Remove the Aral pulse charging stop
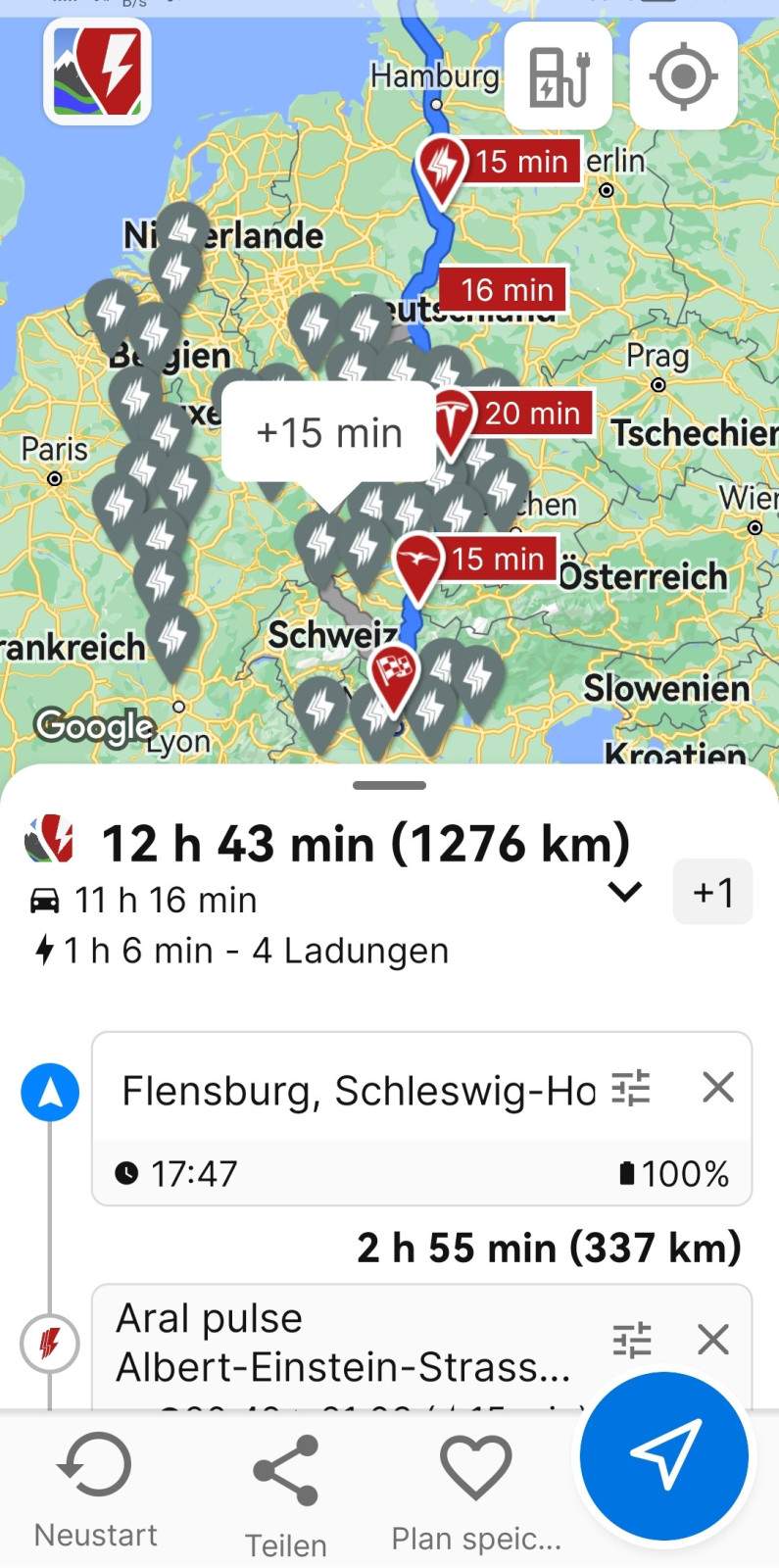Image resolution: width=779 pixels, height=1568 pixels. click(713, 1339)
